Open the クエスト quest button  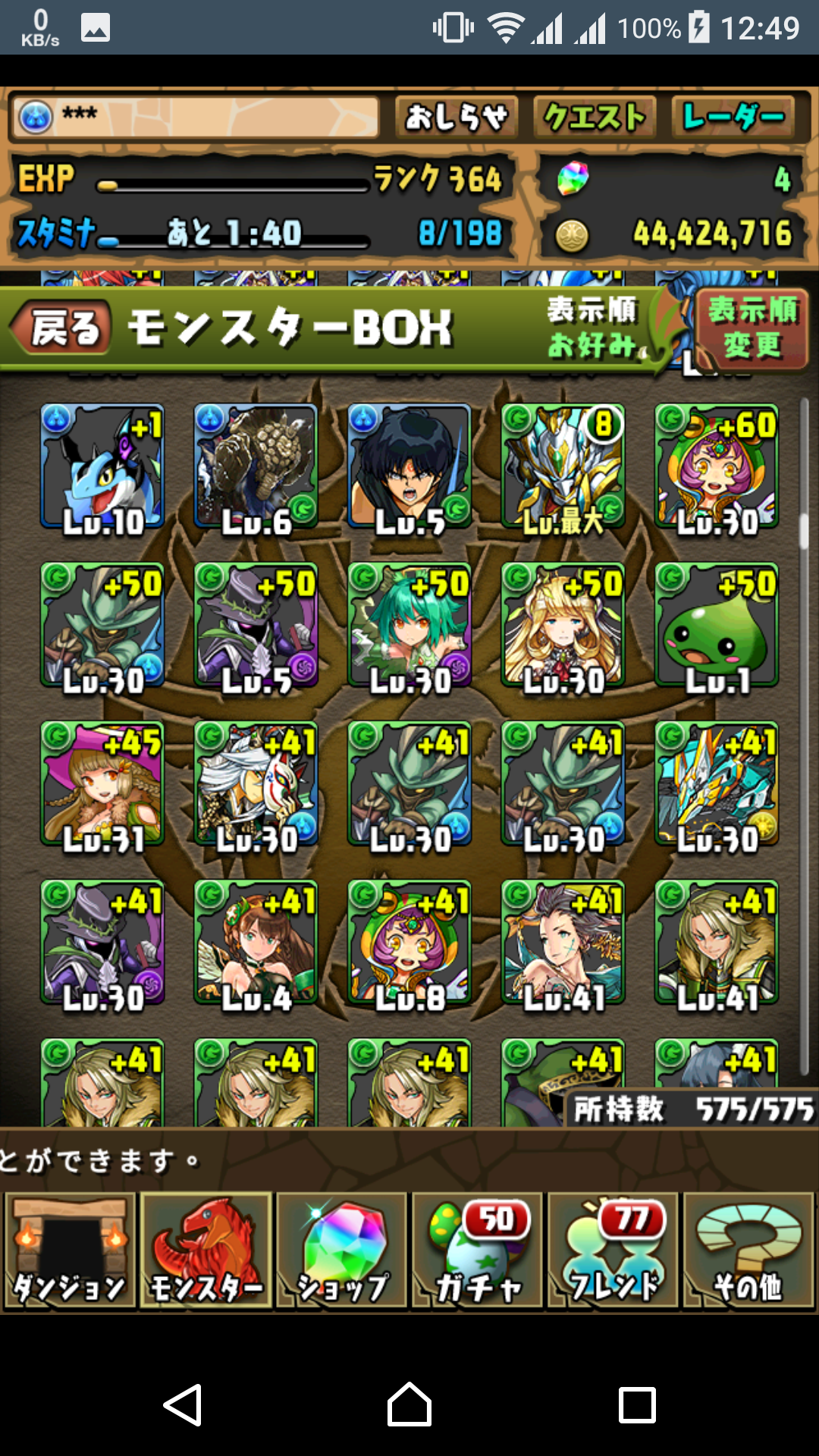point(595,118)
